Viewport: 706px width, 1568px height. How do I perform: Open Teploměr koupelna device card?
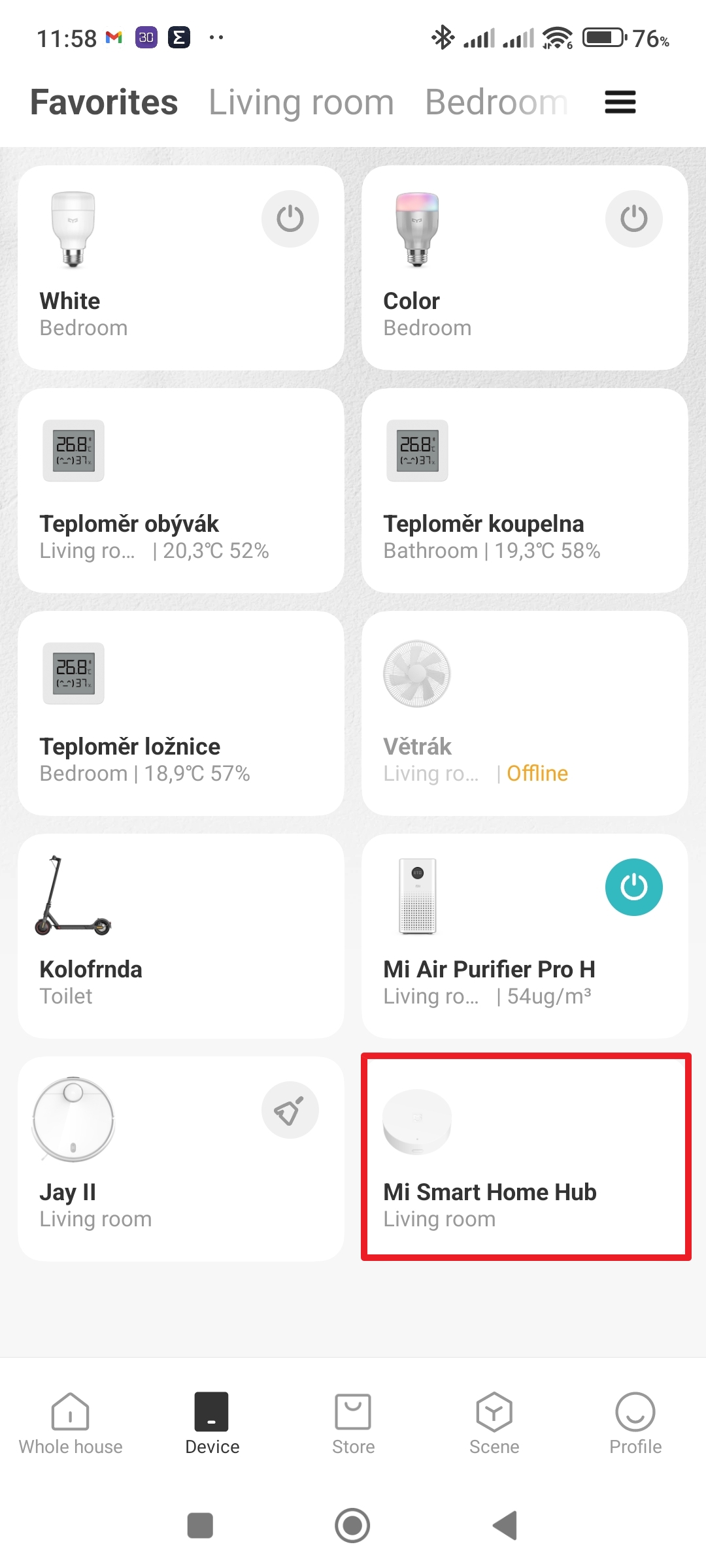[x=524, y=491]
